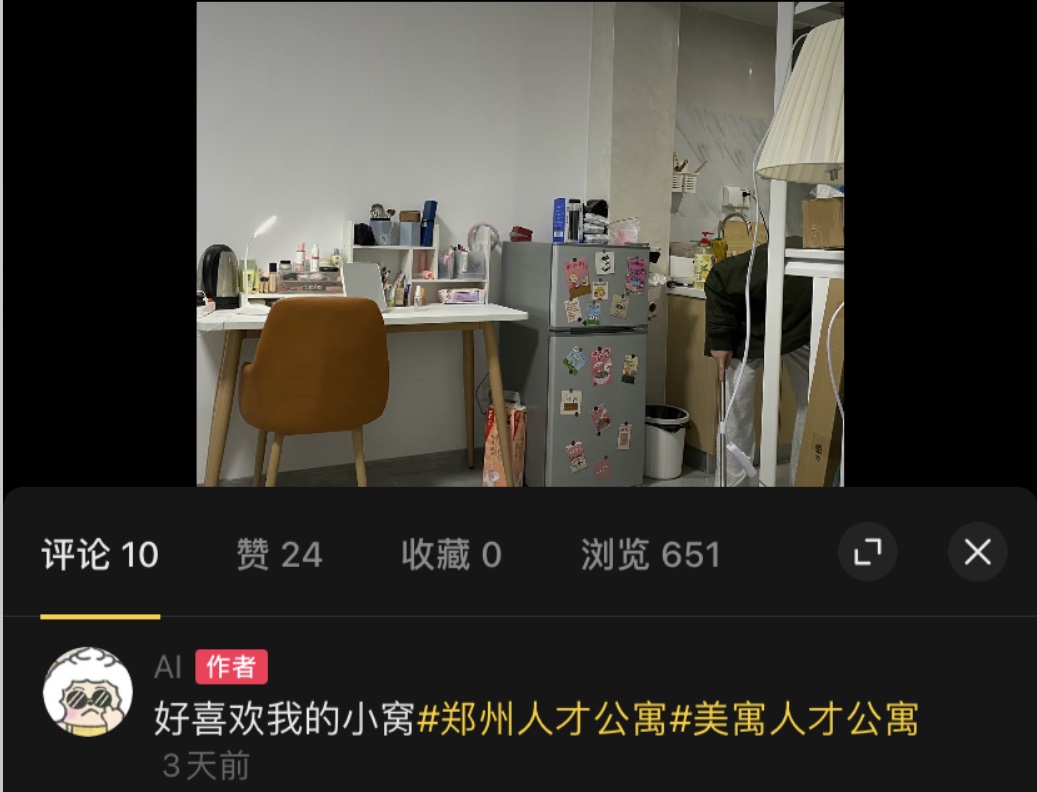Open the #郑州人才公寓 hashtag

[541, 719]
